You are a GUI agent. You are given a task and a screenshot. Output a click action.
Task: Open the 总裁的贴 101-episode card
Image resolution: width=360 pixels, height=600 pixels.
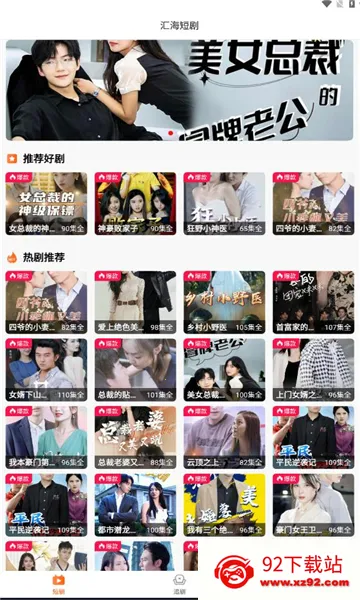pos(135,370)
